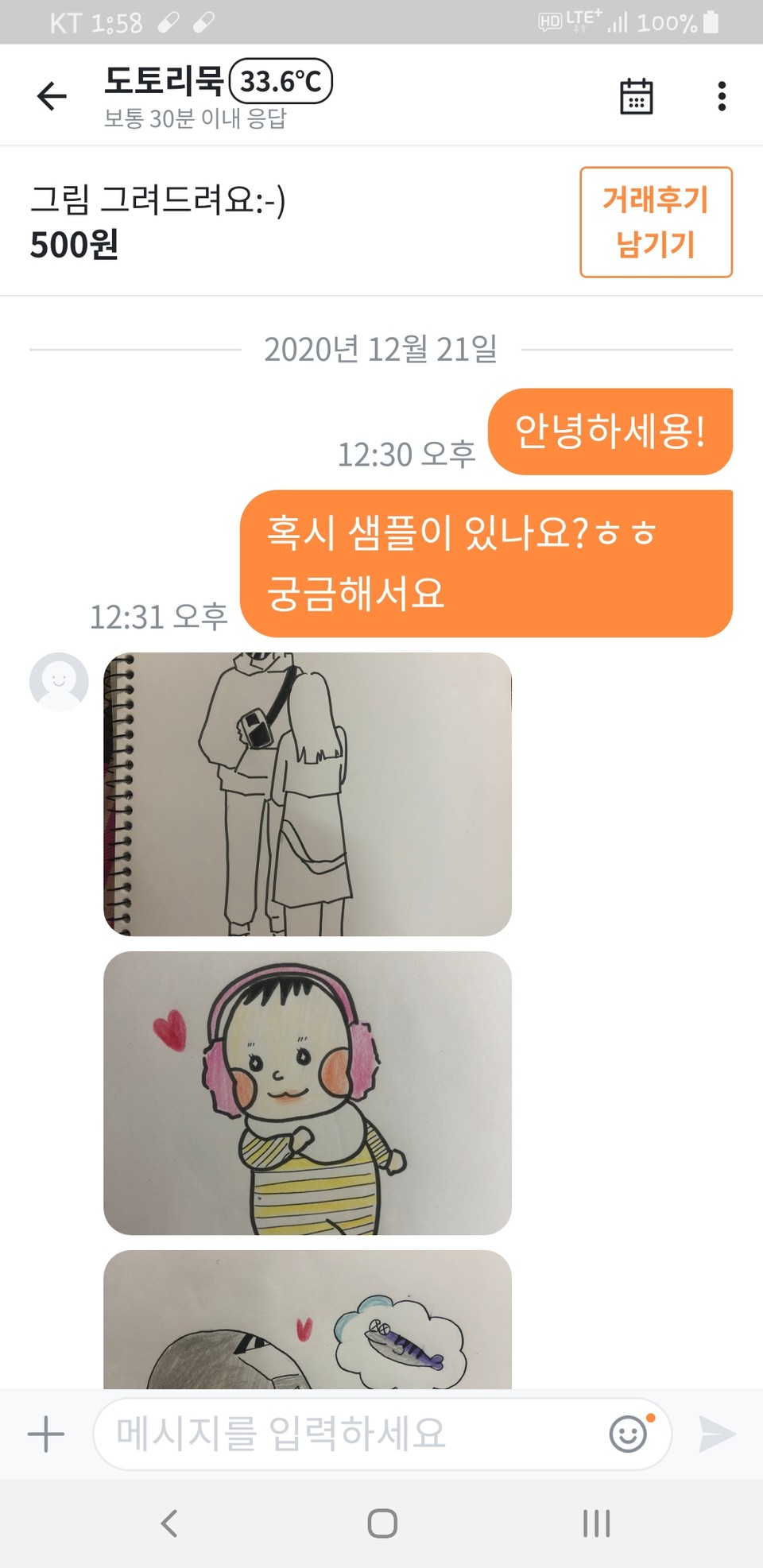Send the message with the arrow icon
763x1568 pixels.
[x=717, y=1434]
